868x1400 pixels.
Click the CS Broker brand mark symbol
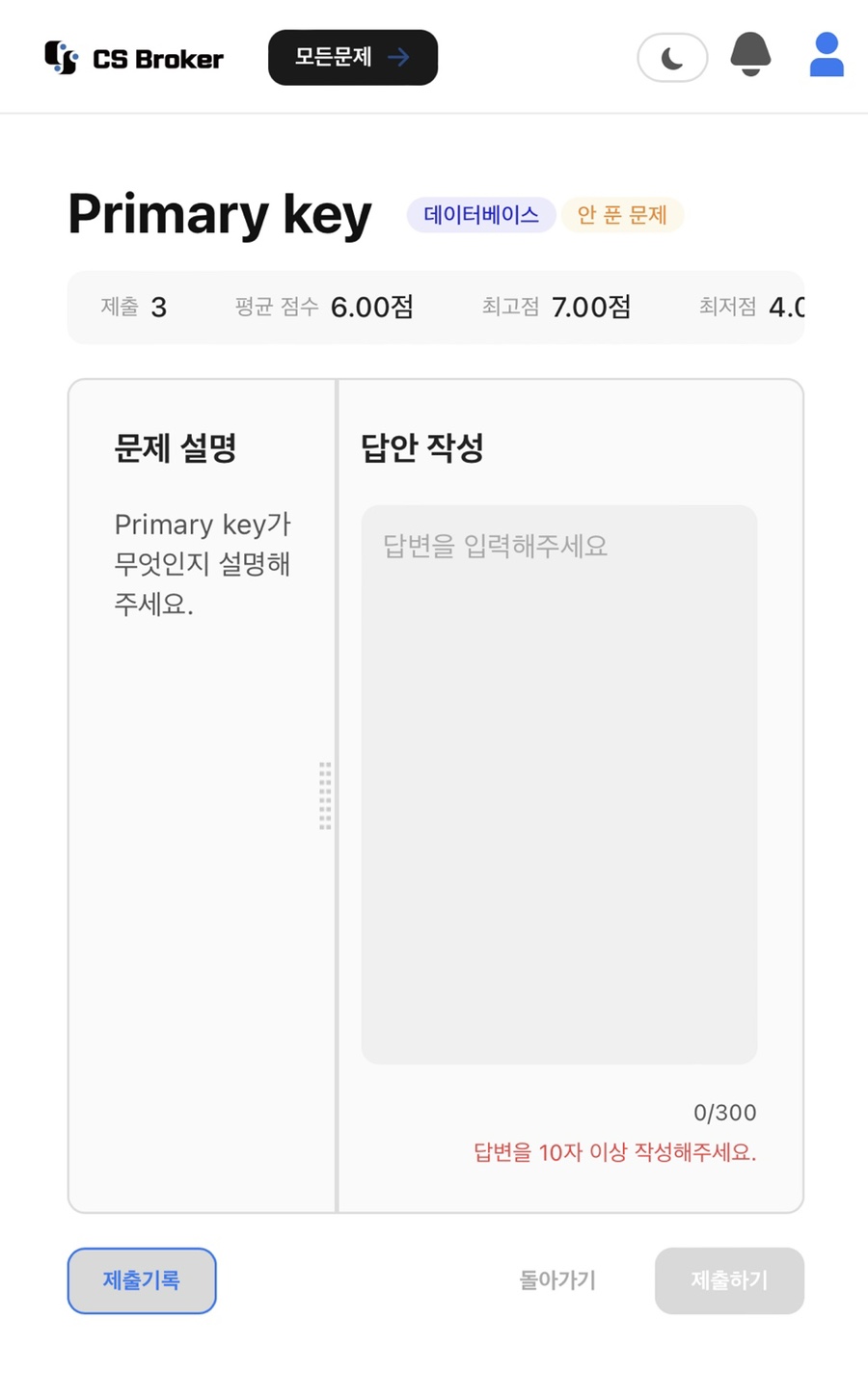pyautogui.click(x=60, y=58)
